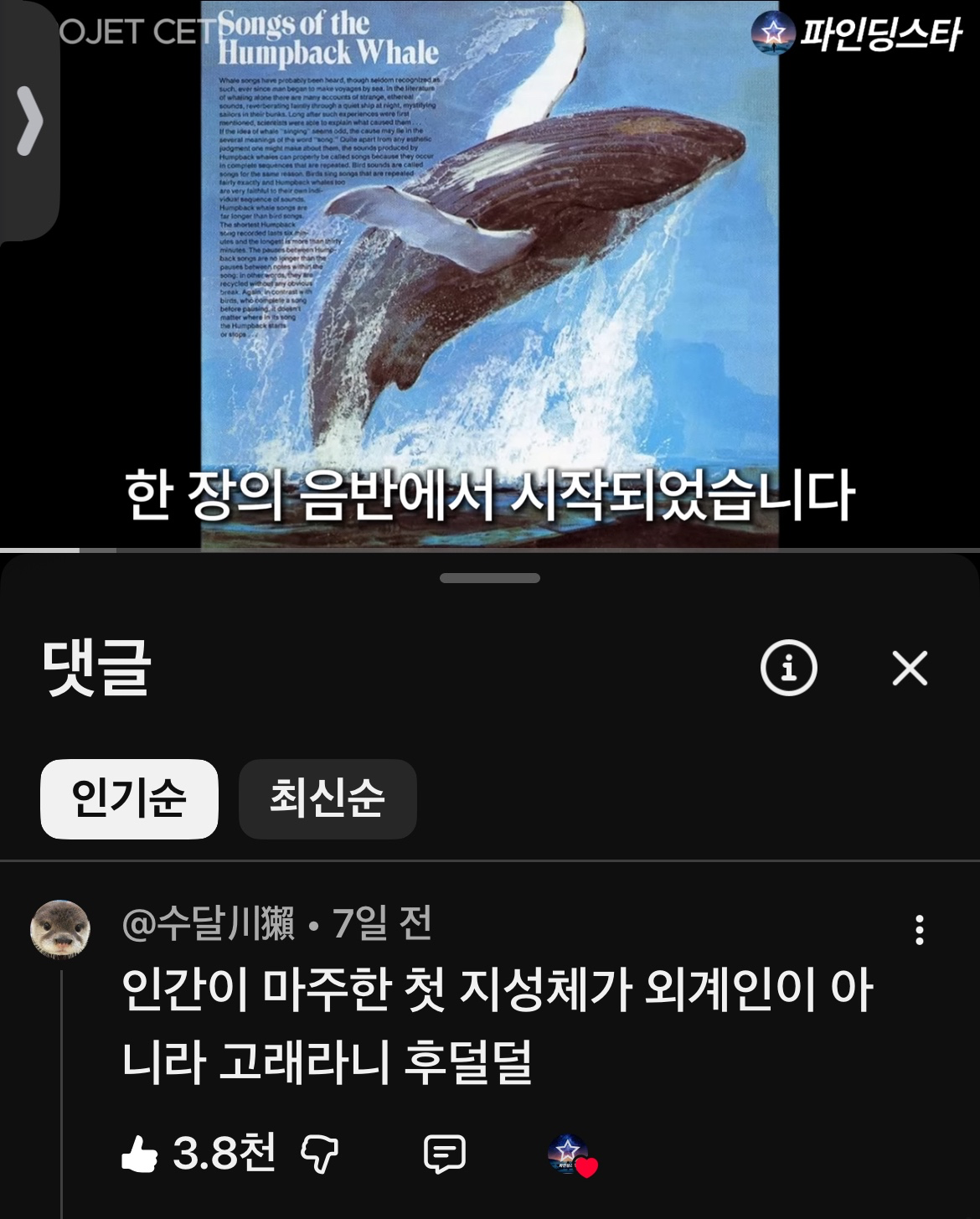Open the comments info icon

pyautogui.click(x=788, y=669)
